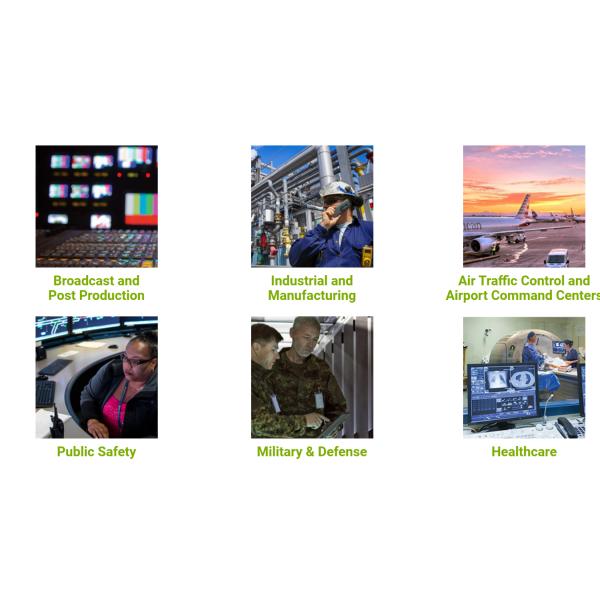Viewport: 600px width, 600px height.
Task: Choose the Military & Defense tile
Action: pyautogui.click(x=312, y=377)
